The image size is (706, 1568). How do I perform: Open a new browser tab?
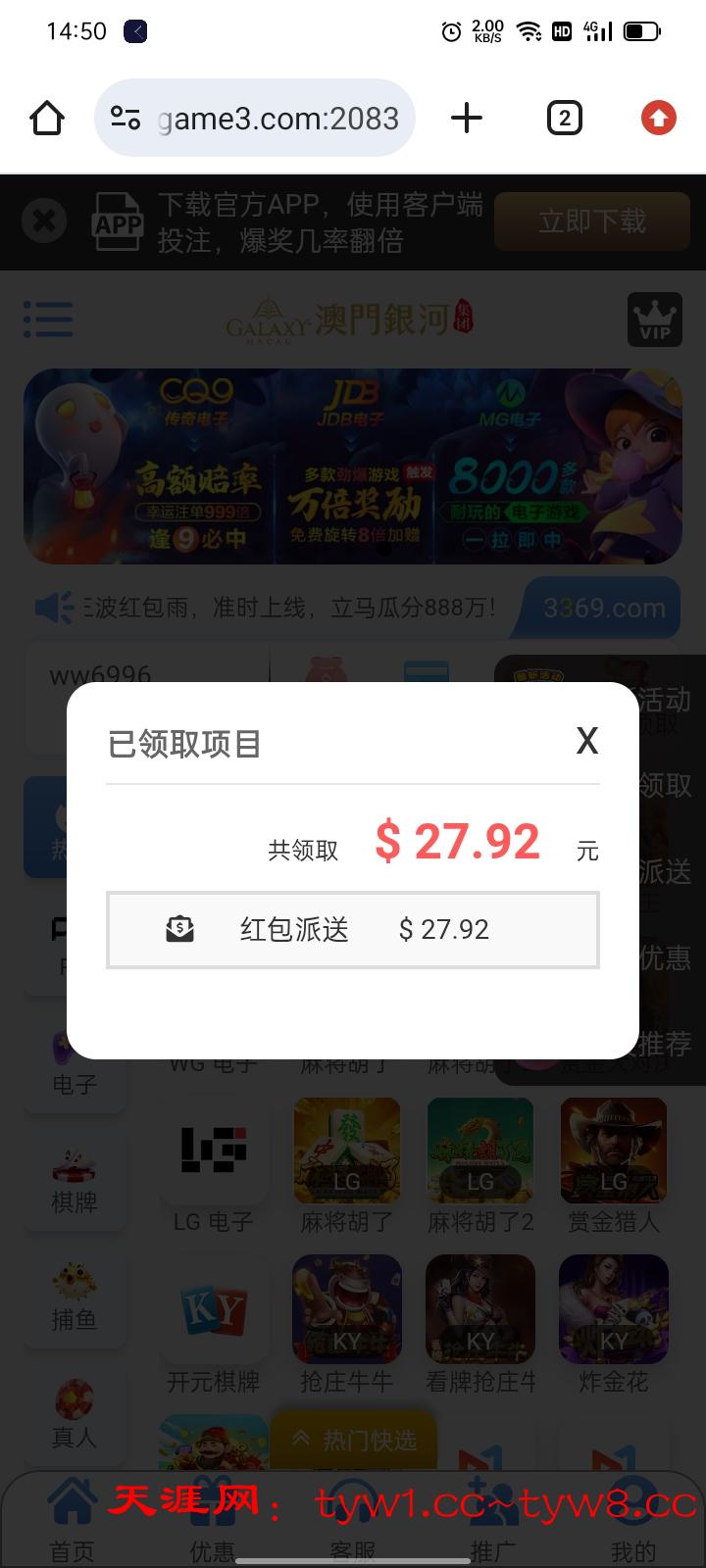[x=467, y=119]
